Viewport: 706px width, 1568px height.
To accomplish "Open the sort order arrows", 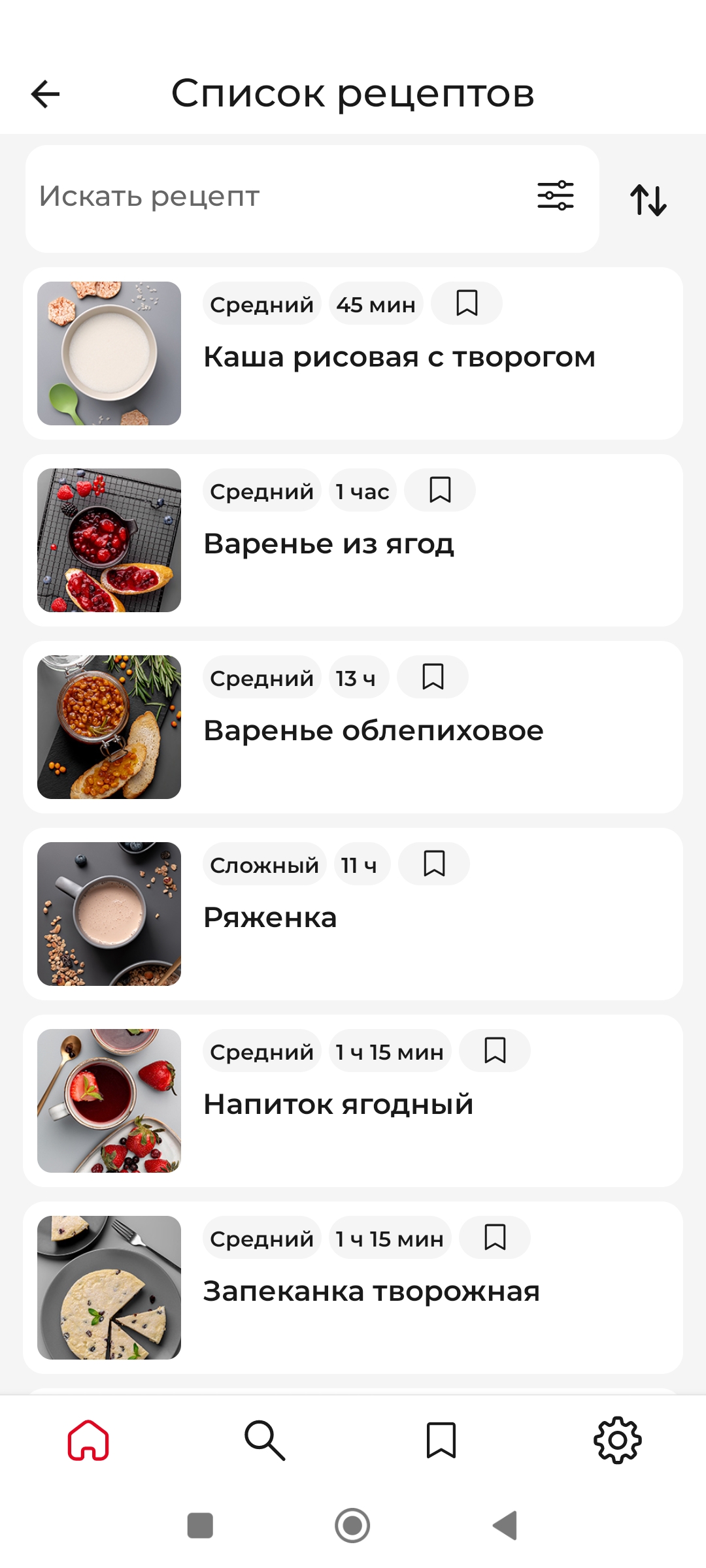I will click(x=648, y=200).
